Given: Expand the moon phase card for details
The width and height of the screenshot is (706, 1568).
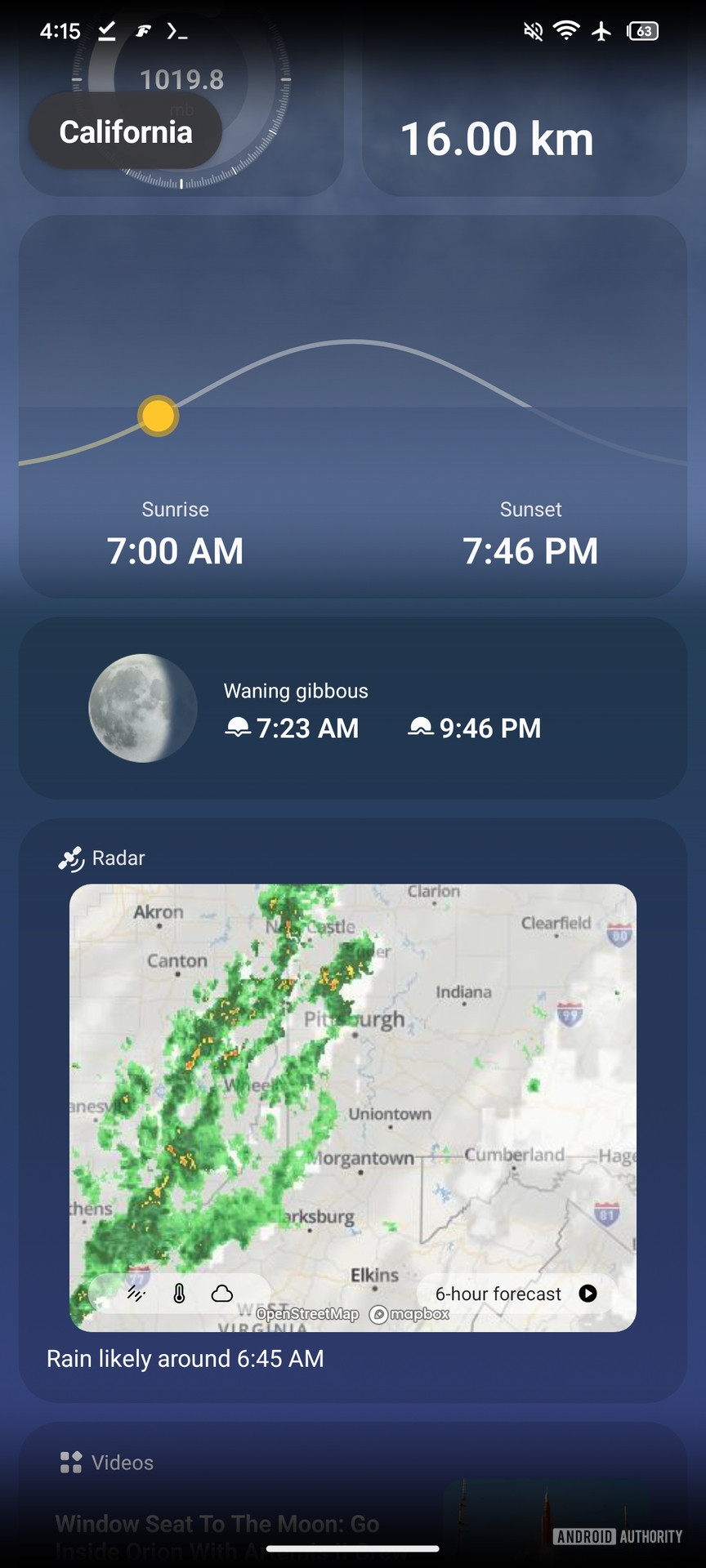Looking at the screenshot, I should pos(353,709).
